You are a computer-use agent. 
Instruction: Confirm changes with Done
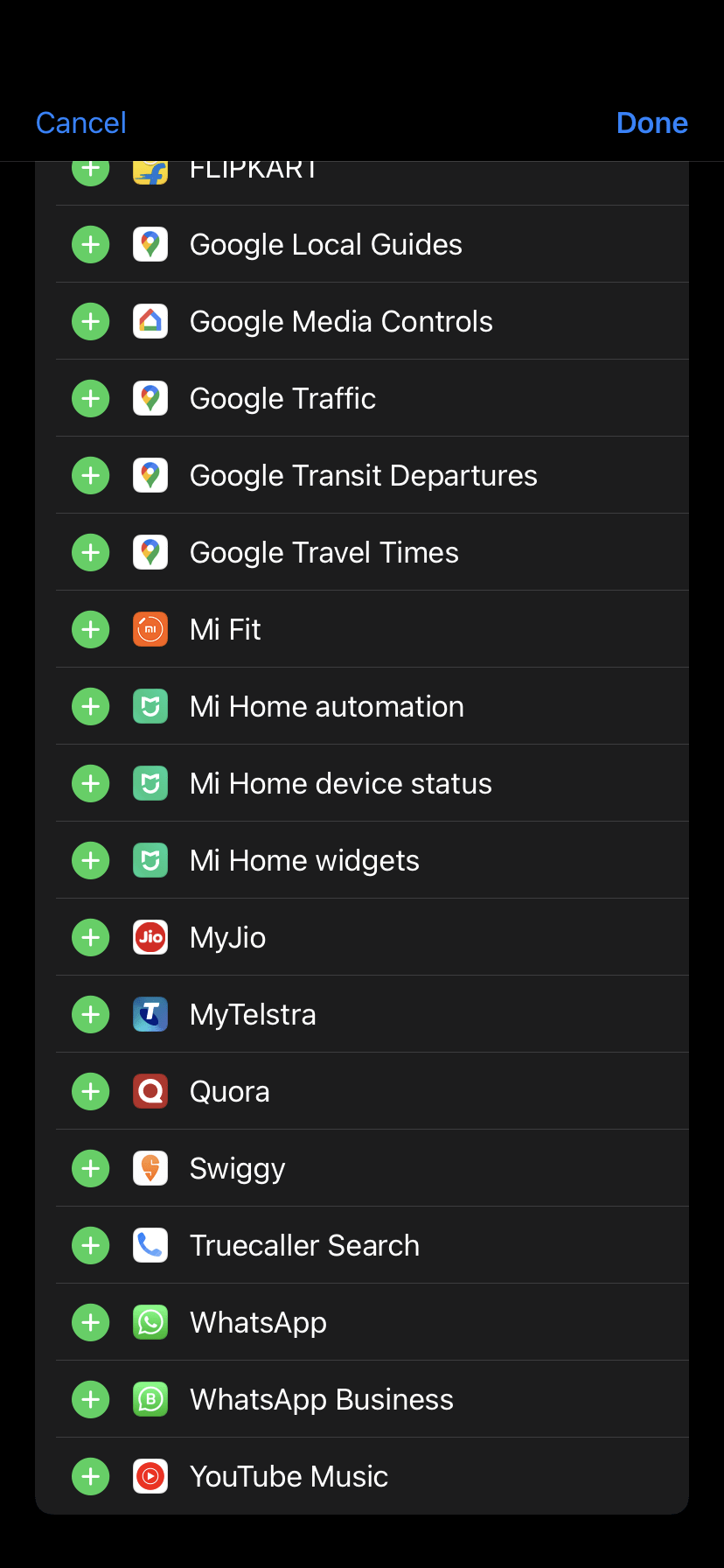pyautogui.click(x=651, y=123)
